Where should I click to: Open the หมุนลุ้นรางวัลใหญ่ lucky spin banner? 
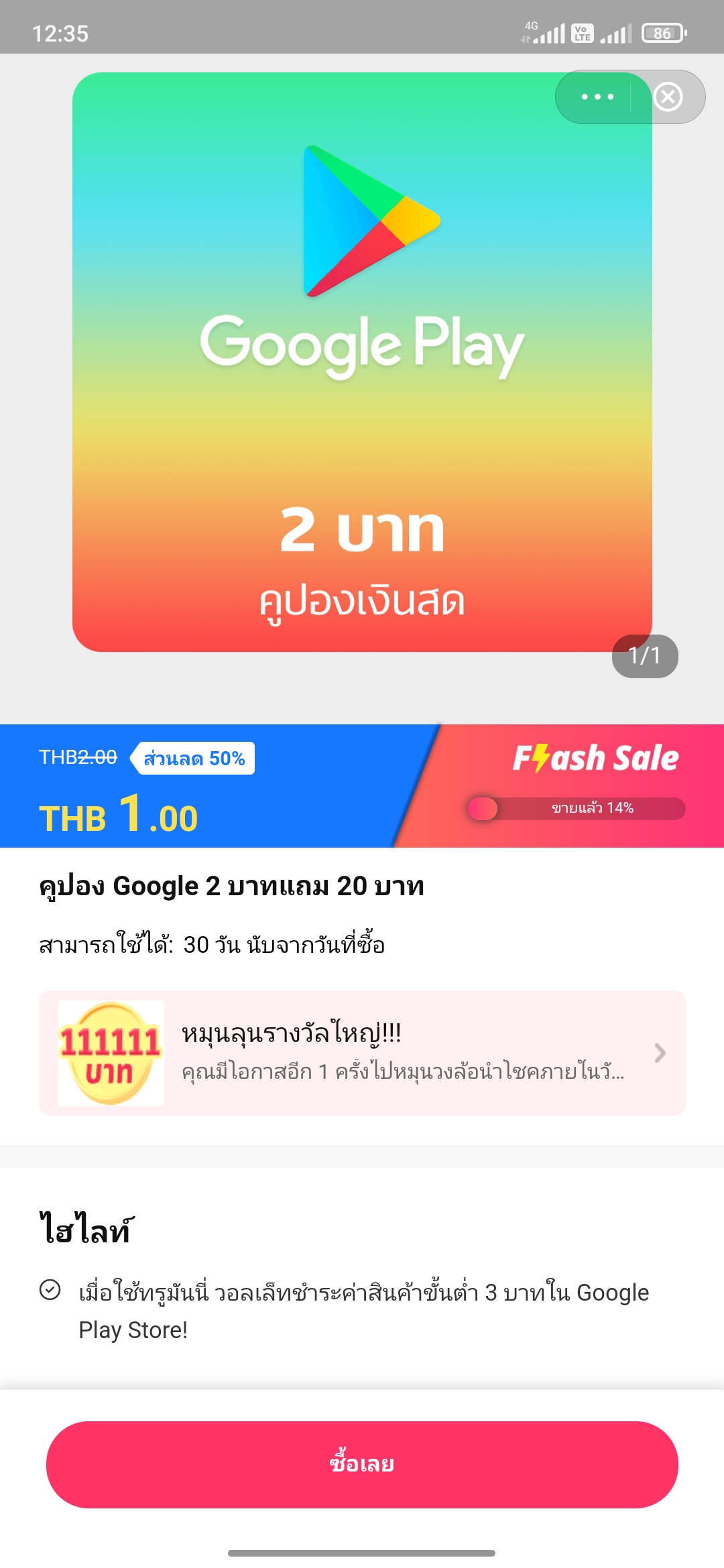pyautogui.click(x=362, y=1053)
